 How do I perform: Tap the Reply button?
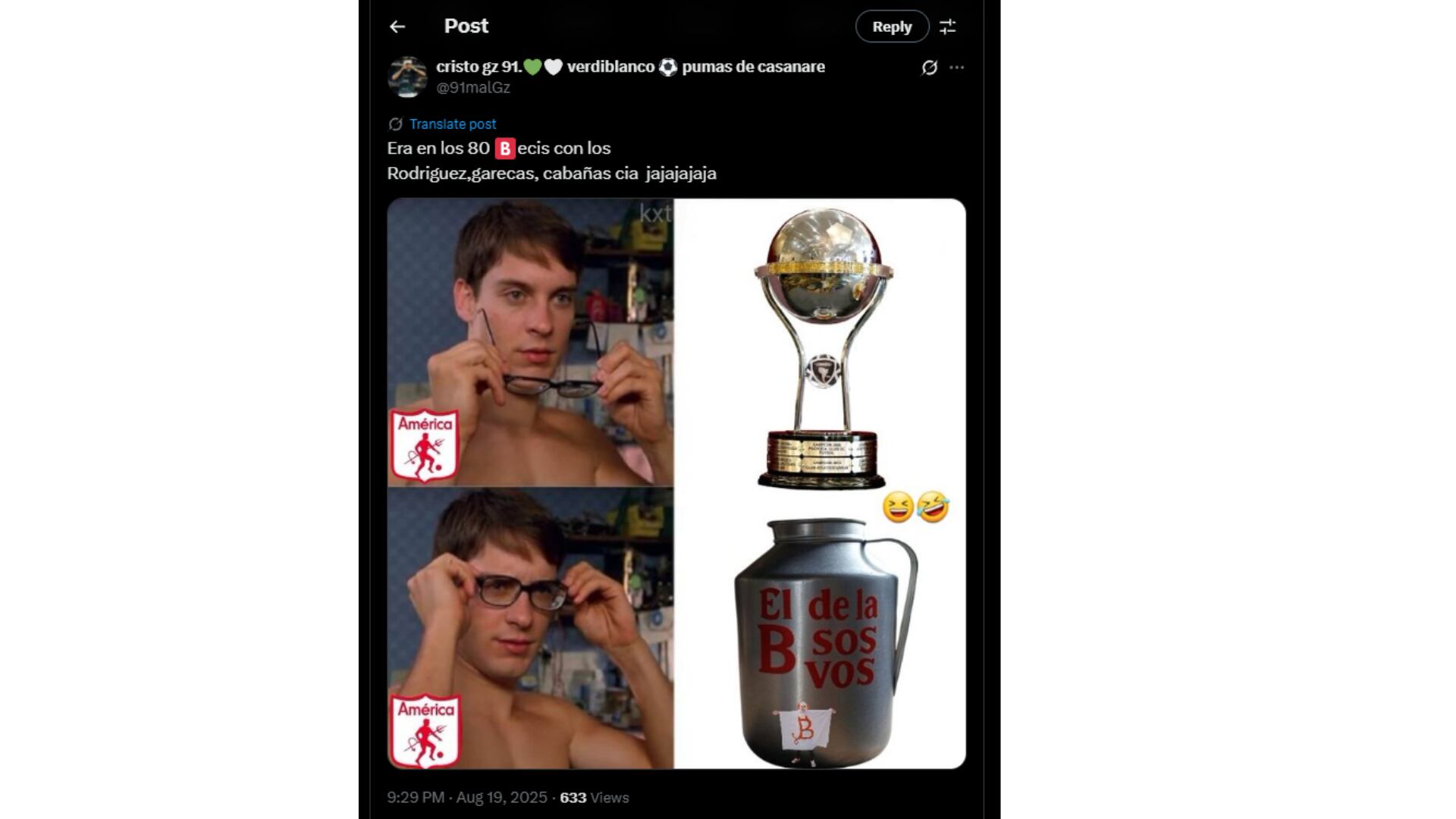892,27
